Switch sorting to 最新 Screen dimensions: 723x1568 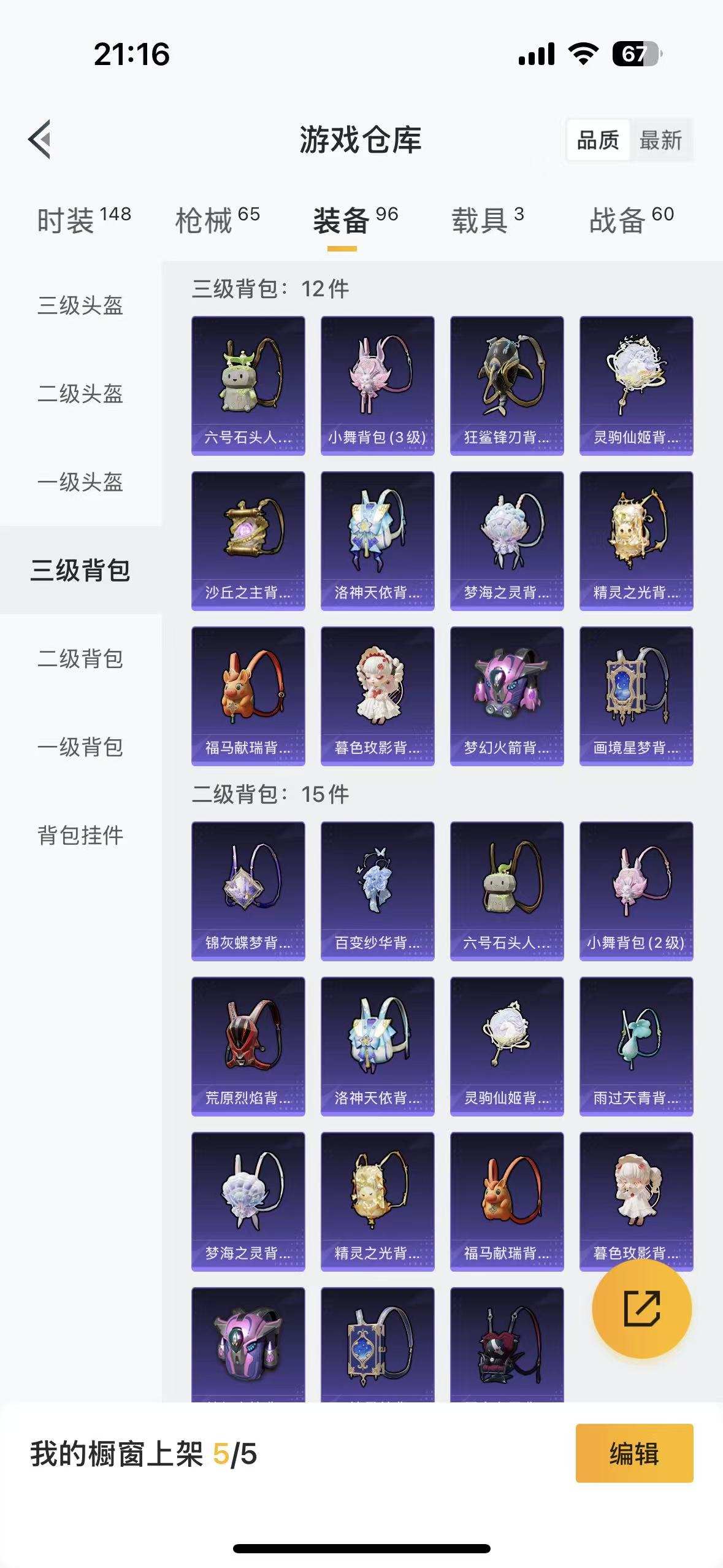[662, 140]
